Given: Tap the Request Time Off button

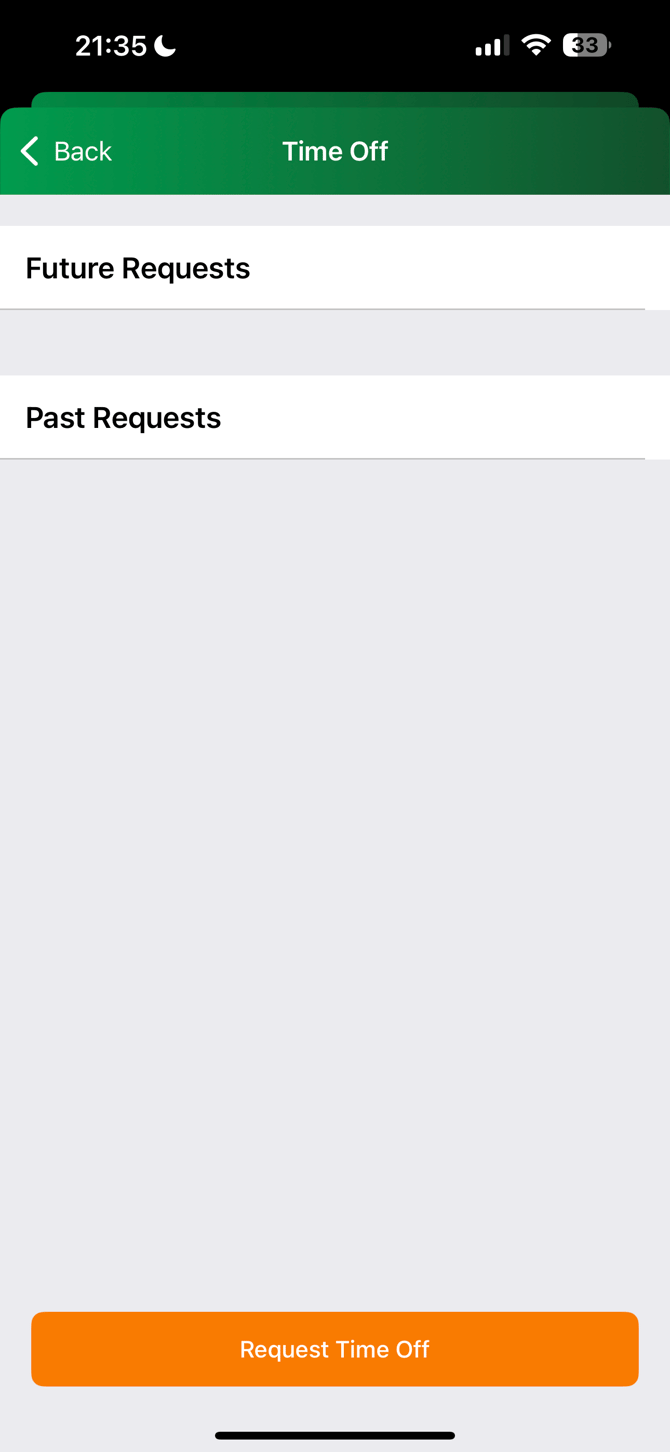Looking at the screenshot, I should [334, 1349].
